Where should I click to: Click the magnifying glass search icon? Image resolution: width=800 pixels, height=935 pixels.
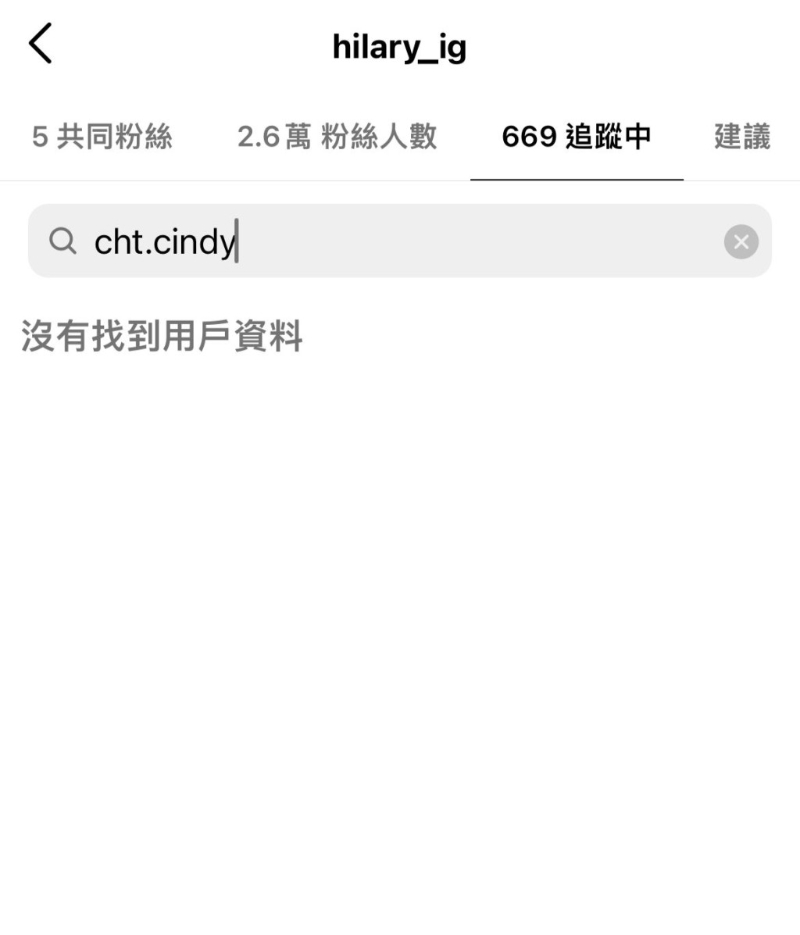pyautogui.click(x=63, y=241)
